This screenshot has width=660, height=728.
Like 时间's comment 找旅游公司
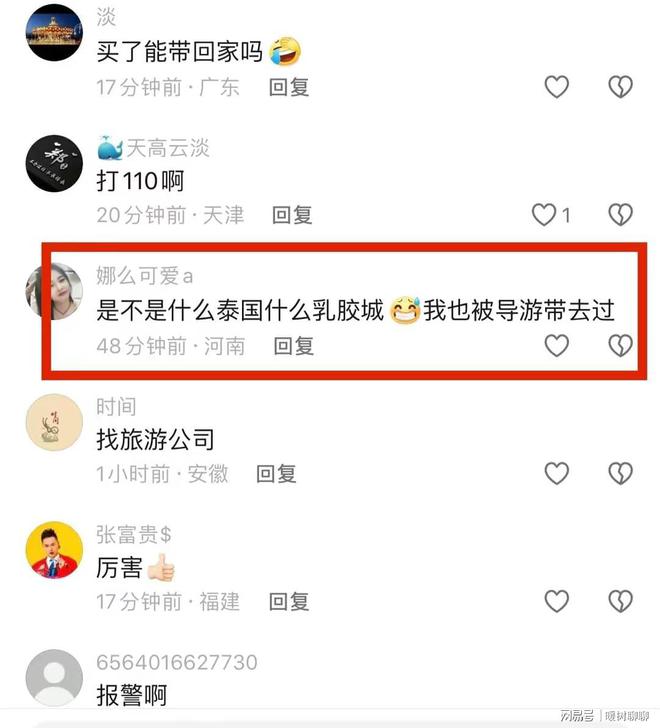(x=556, y=473)
